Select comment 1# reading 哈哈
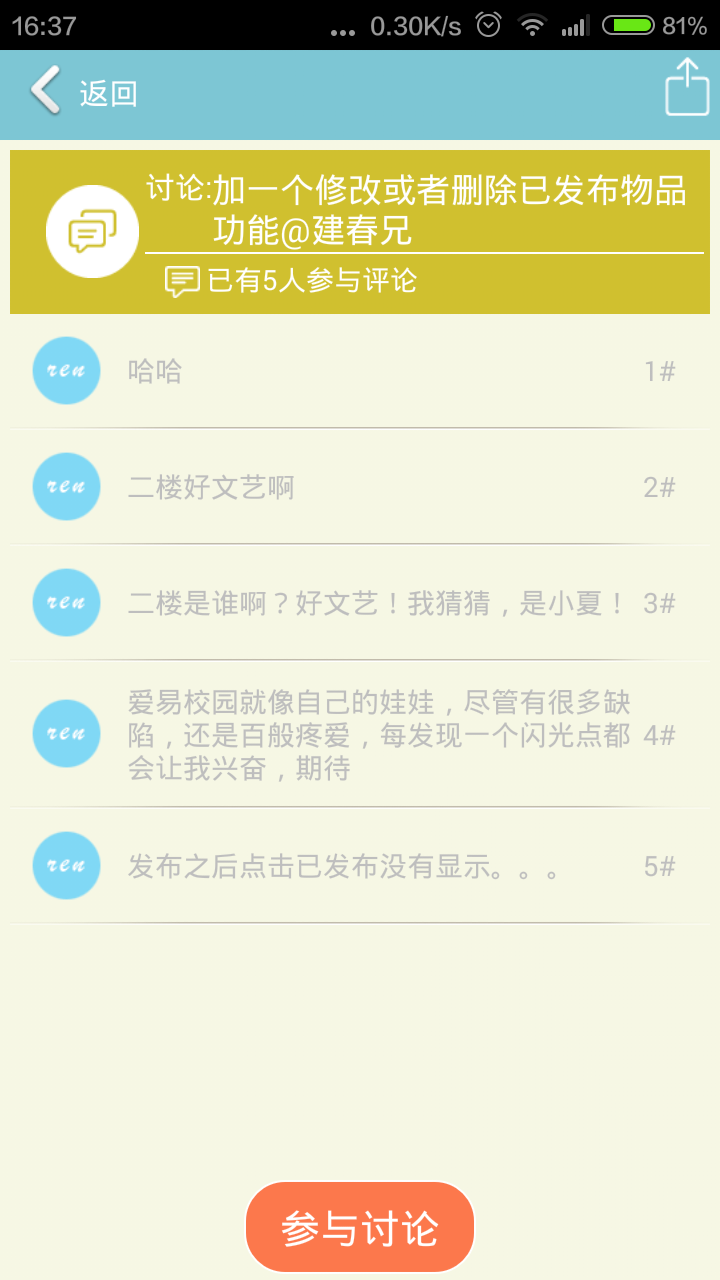The height and width of the screenshot is (1280, 720). [x=150, y=370]
